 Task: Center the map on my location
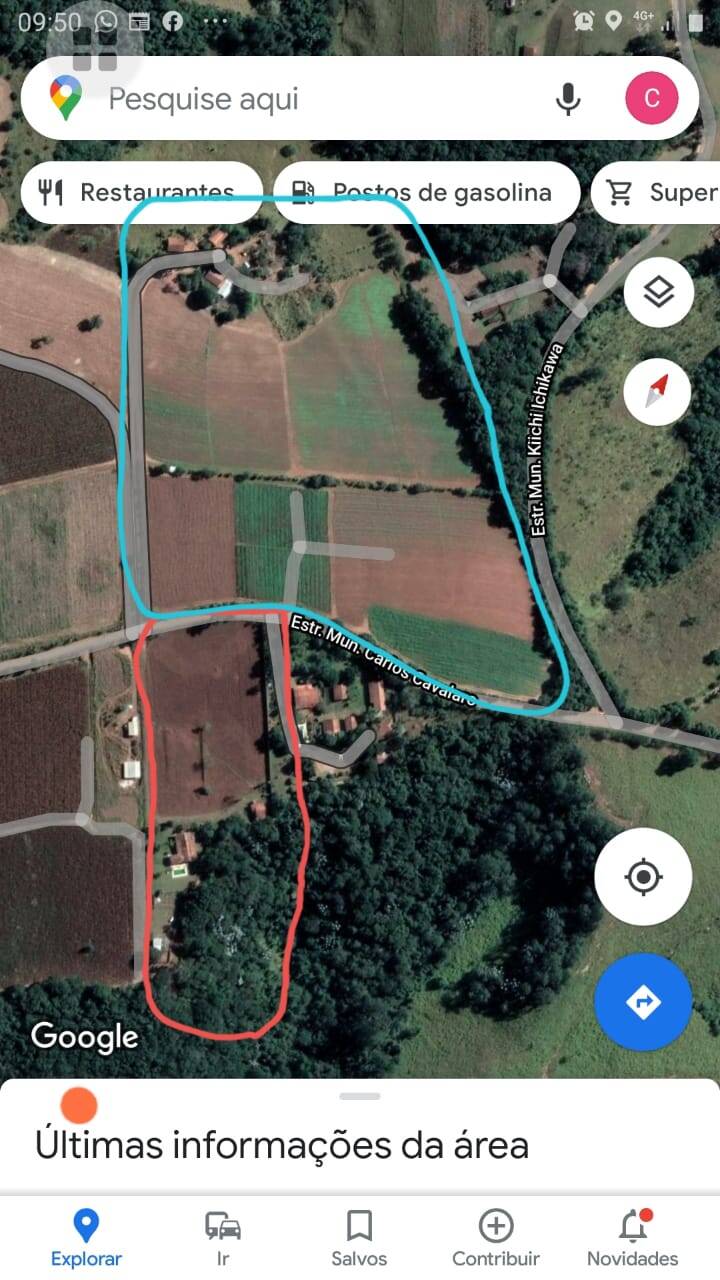pos(643,877)
